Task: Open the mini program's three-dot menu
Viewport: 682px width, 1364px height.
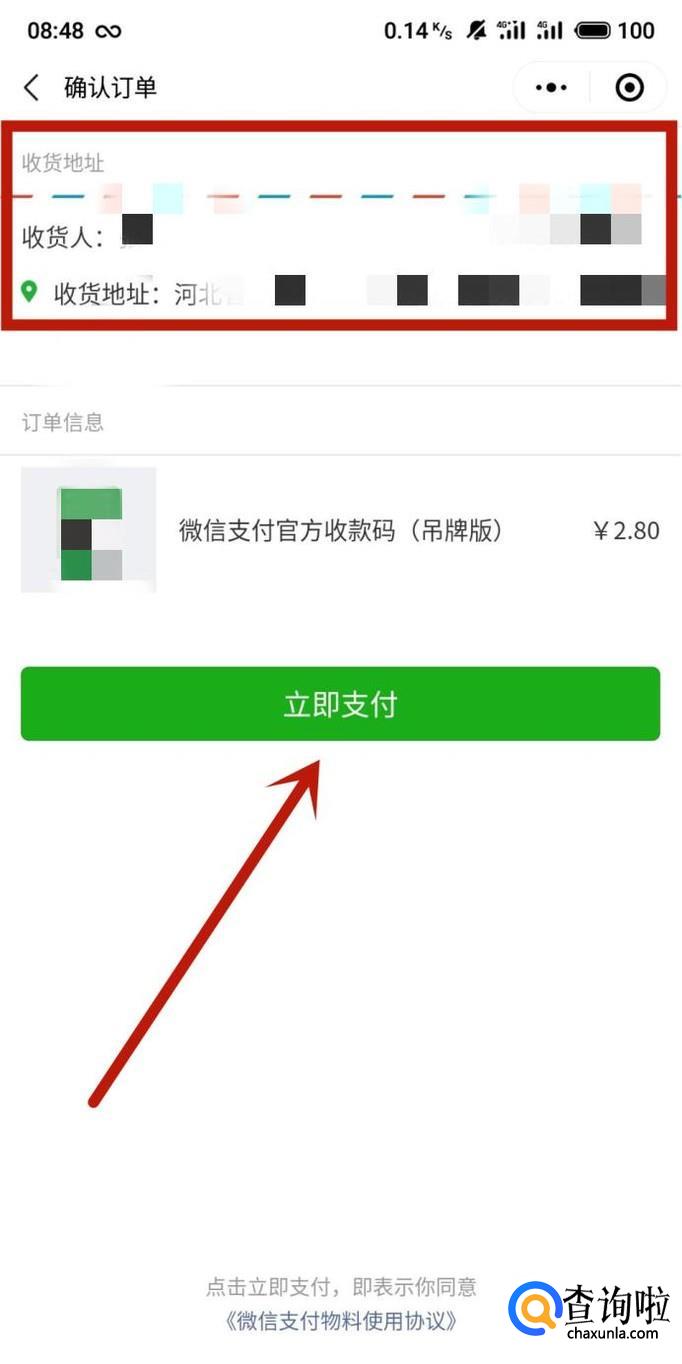Action: [551, 88]
